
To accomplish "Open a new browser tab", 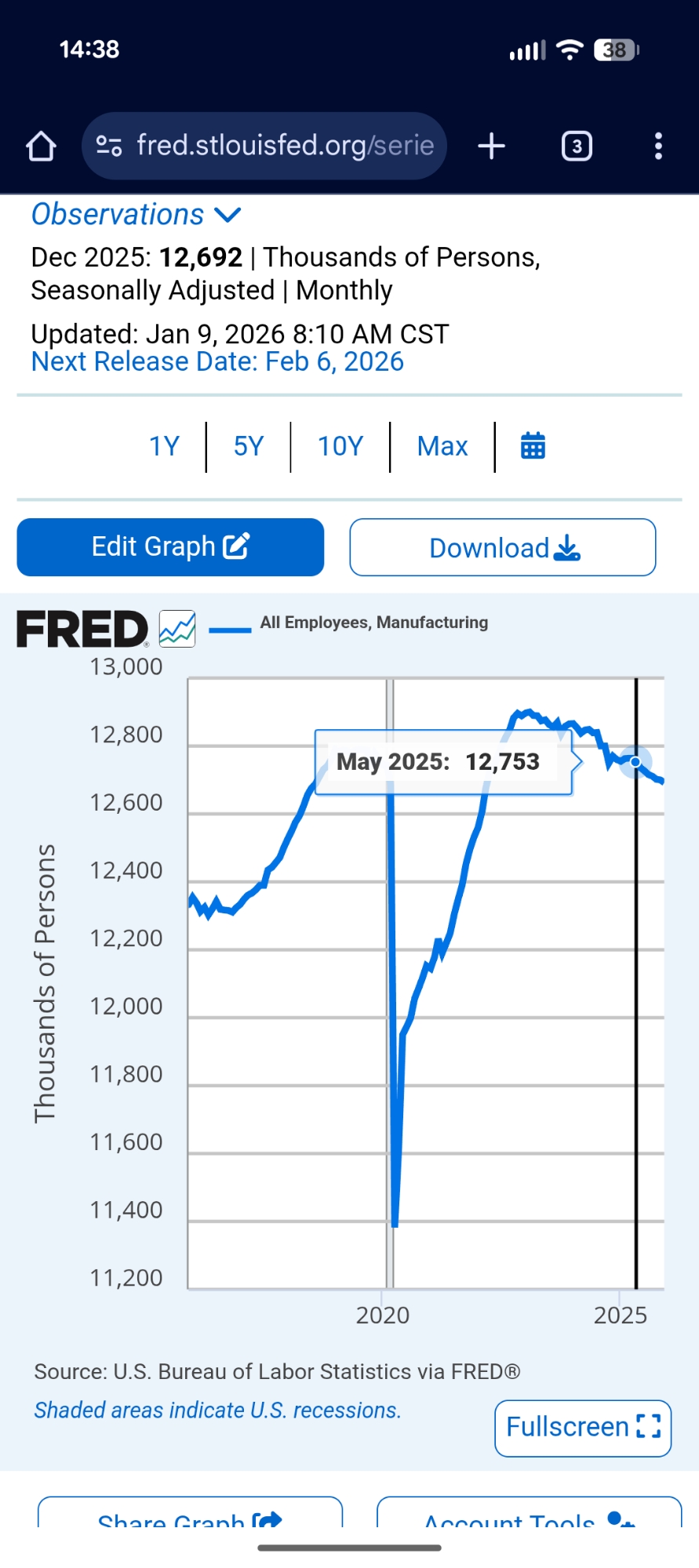I will 492,147.
